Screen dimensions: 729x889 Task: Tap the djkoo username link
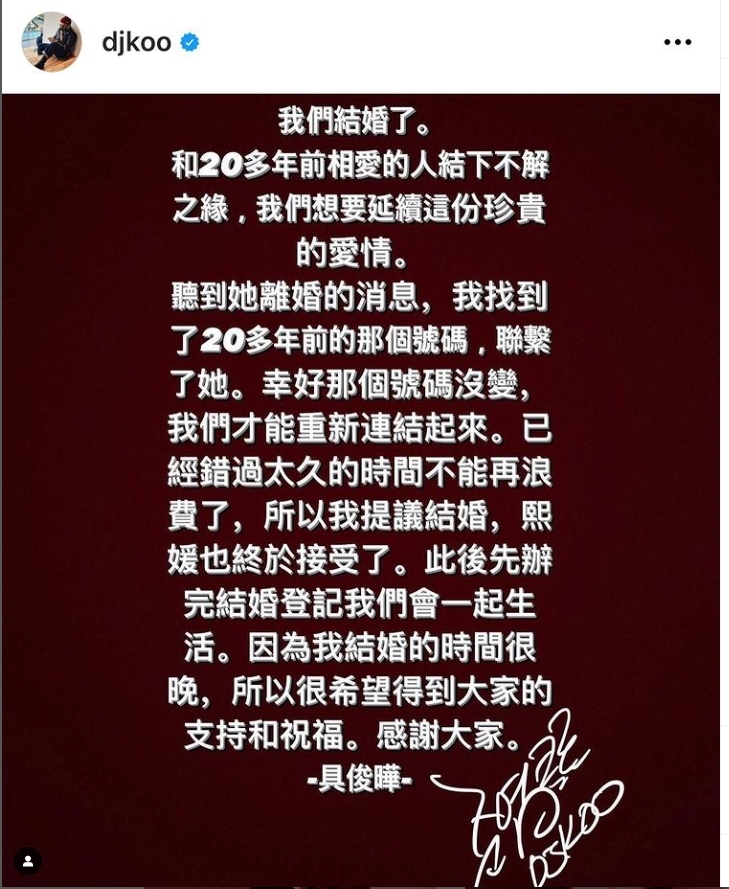136,42
